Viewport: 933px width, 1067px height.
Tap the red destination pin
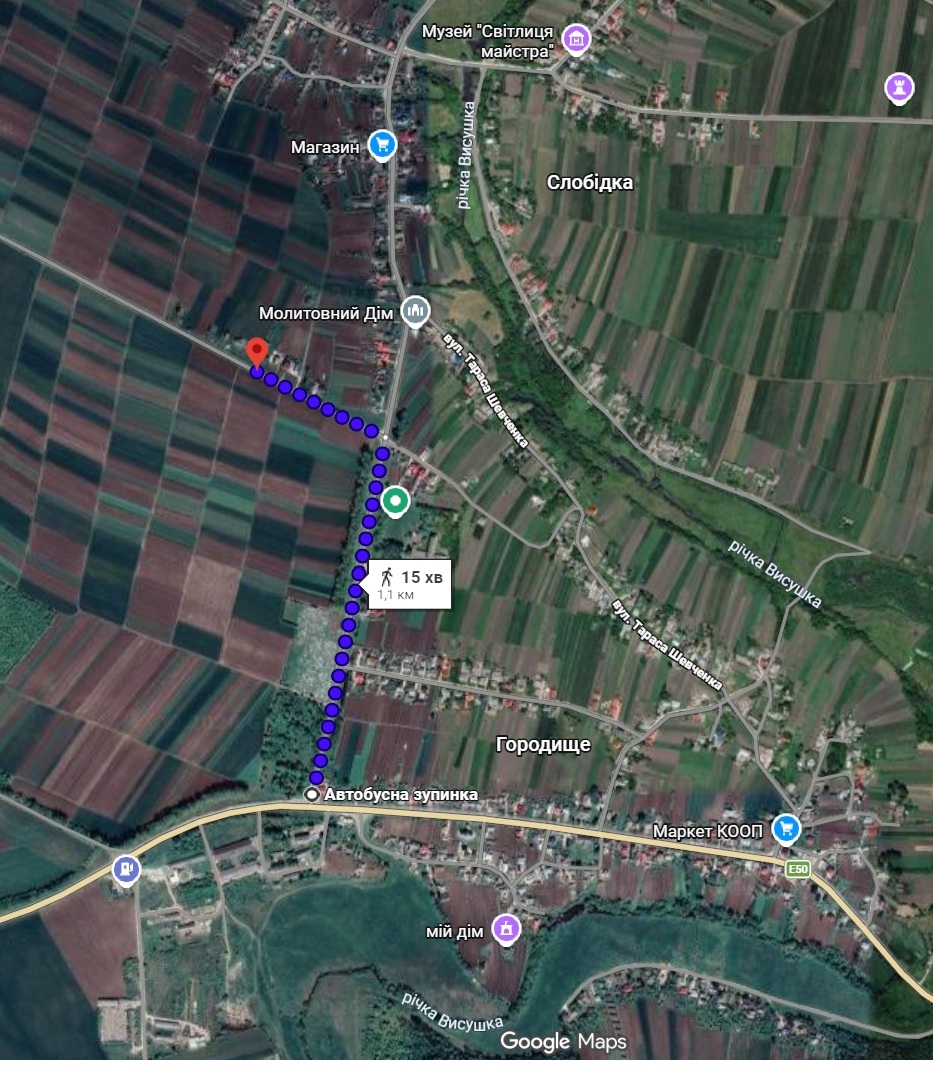tap(257, 354)
